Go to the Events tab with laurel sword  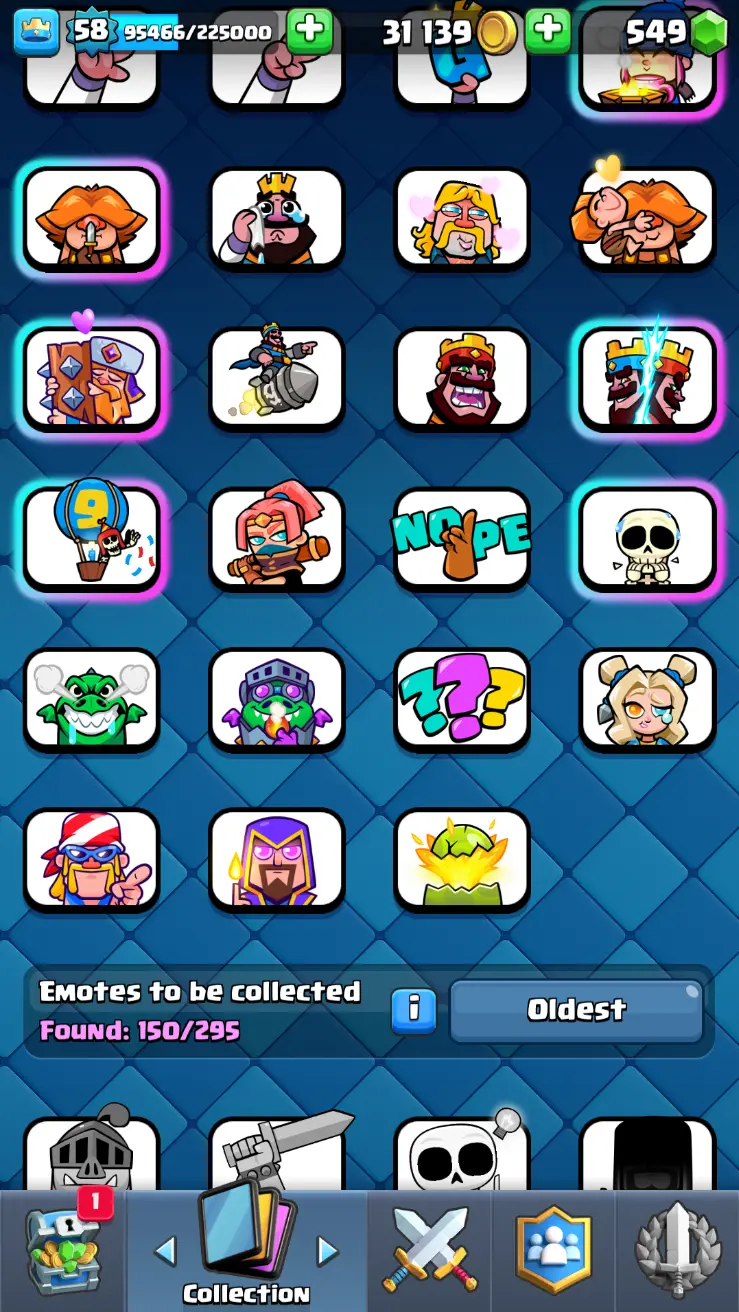click(x=678, y=1250)
